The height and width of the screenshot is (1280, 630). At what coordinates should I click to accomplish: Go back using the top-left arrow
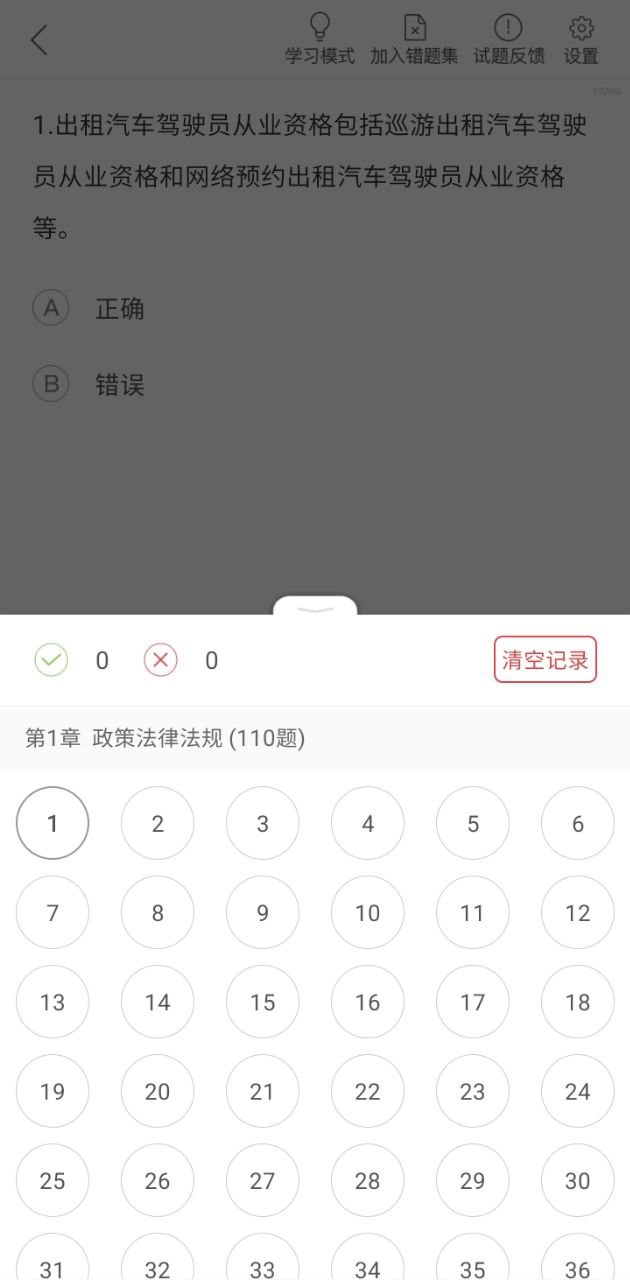(39, 40)
